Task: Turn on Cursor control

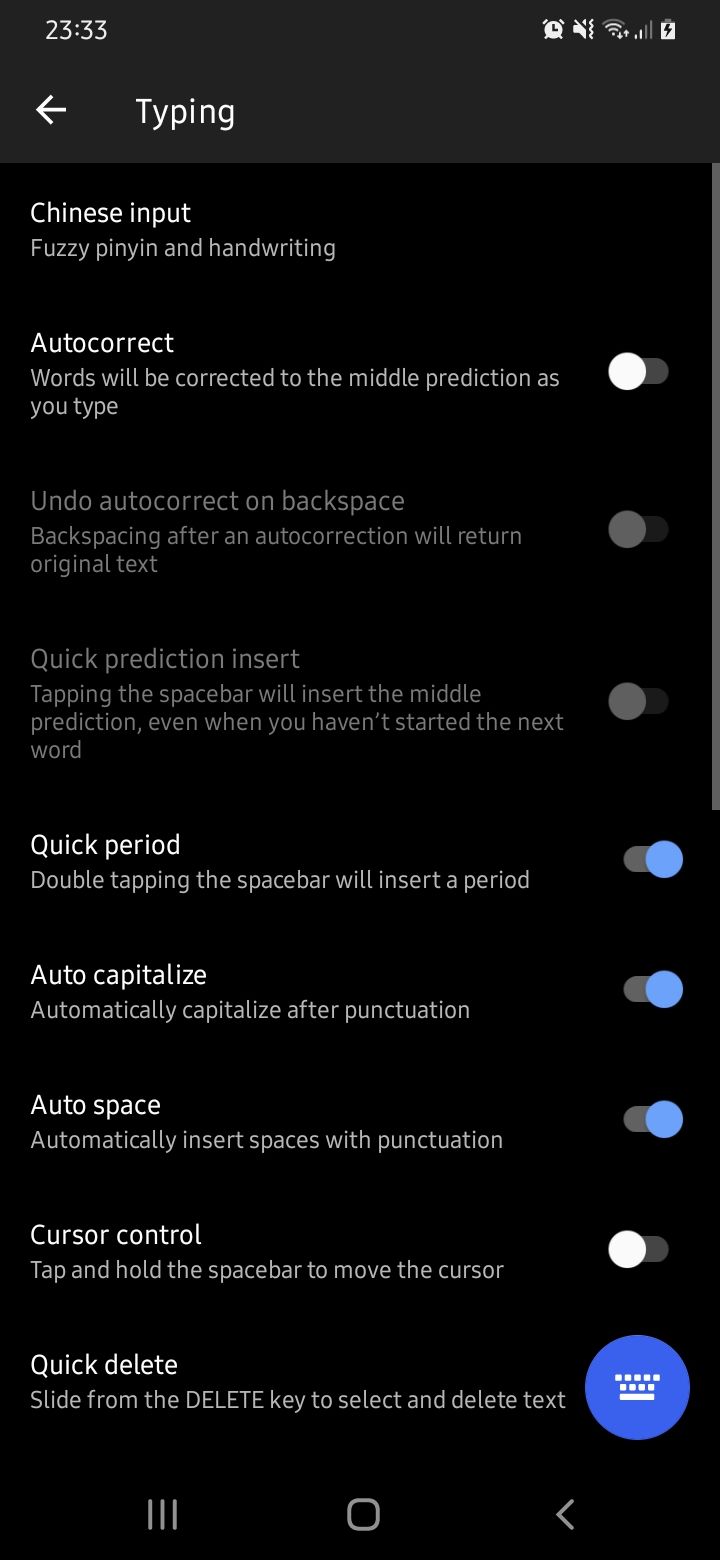Action: click(x=638, y=1249)
